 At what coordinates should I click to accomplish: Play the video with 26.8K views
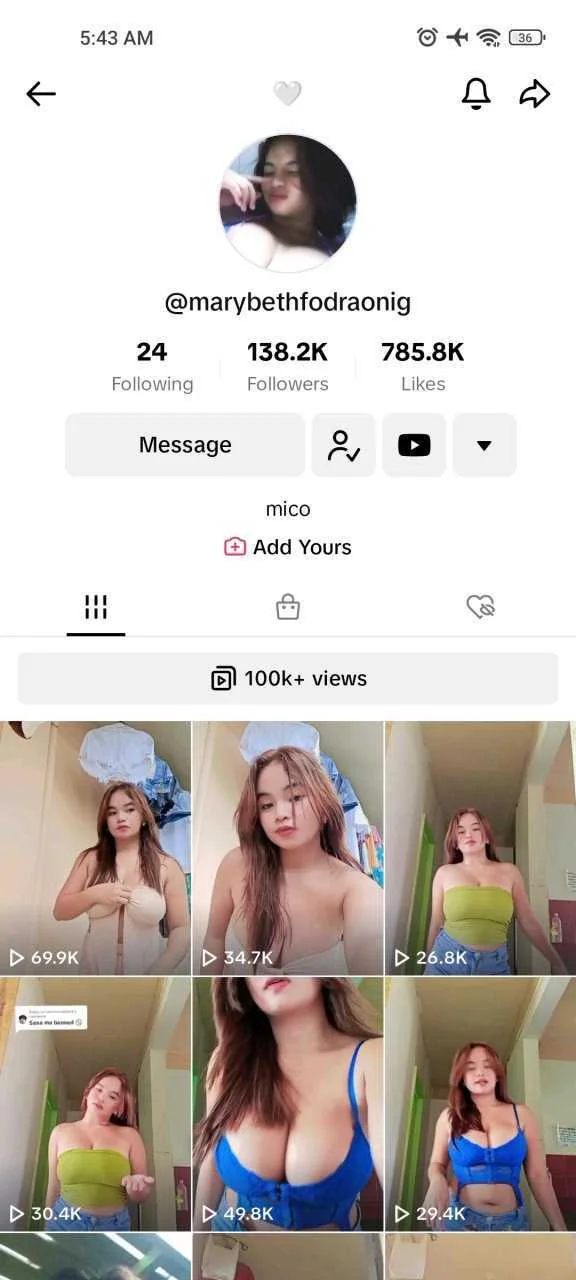(x=481, y=848)
